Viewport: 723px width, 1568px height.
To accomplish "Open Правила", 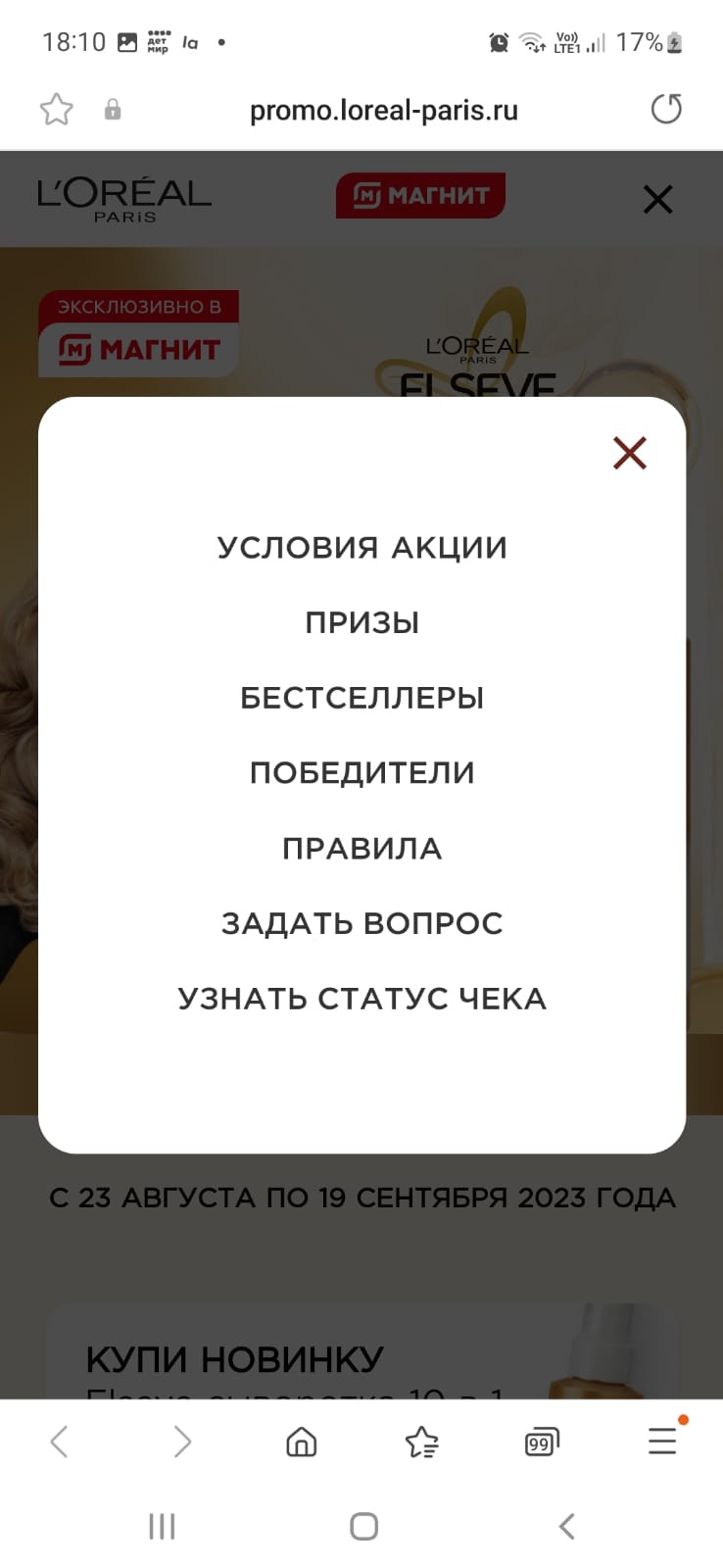I will click(361, 848).
